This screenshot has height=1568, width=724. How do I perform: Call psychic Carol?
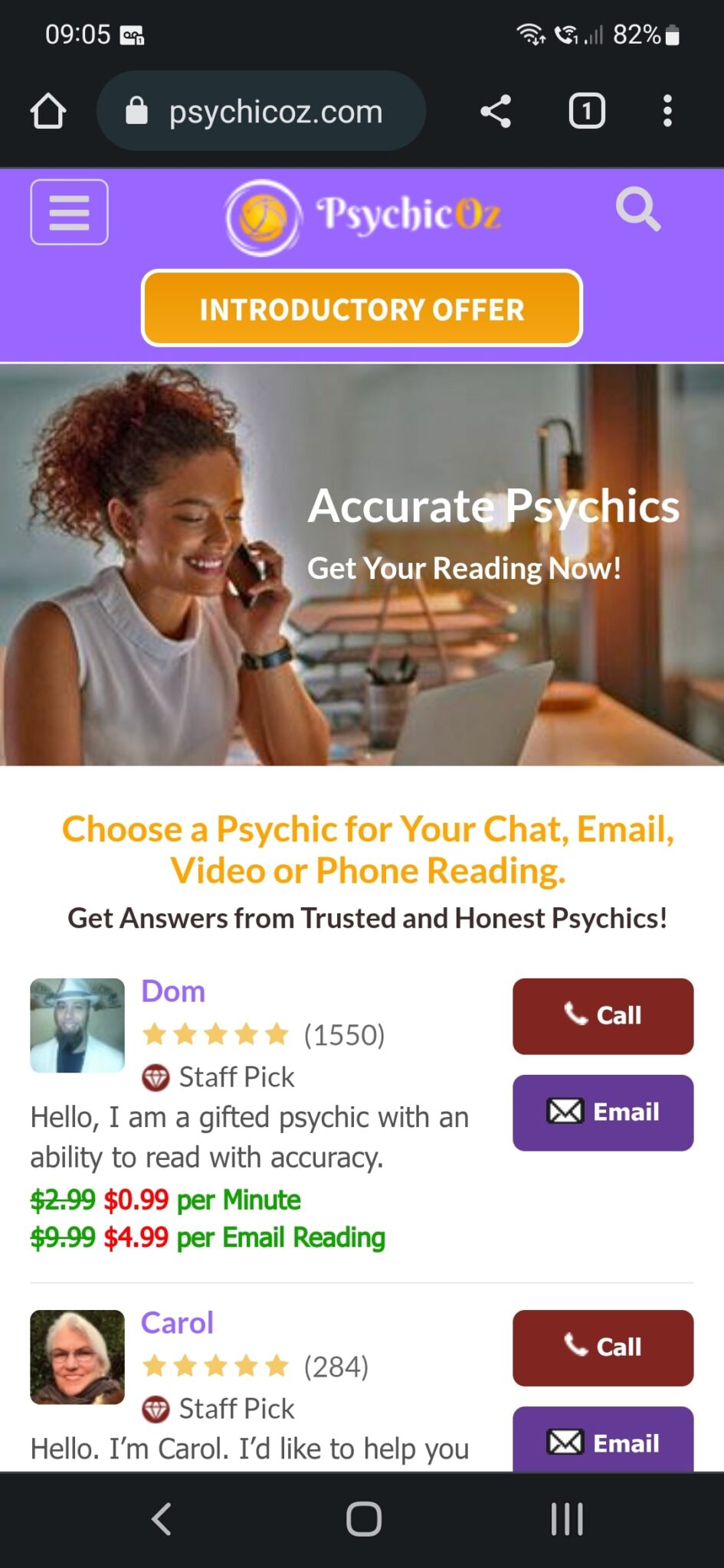click(603, 1347)
